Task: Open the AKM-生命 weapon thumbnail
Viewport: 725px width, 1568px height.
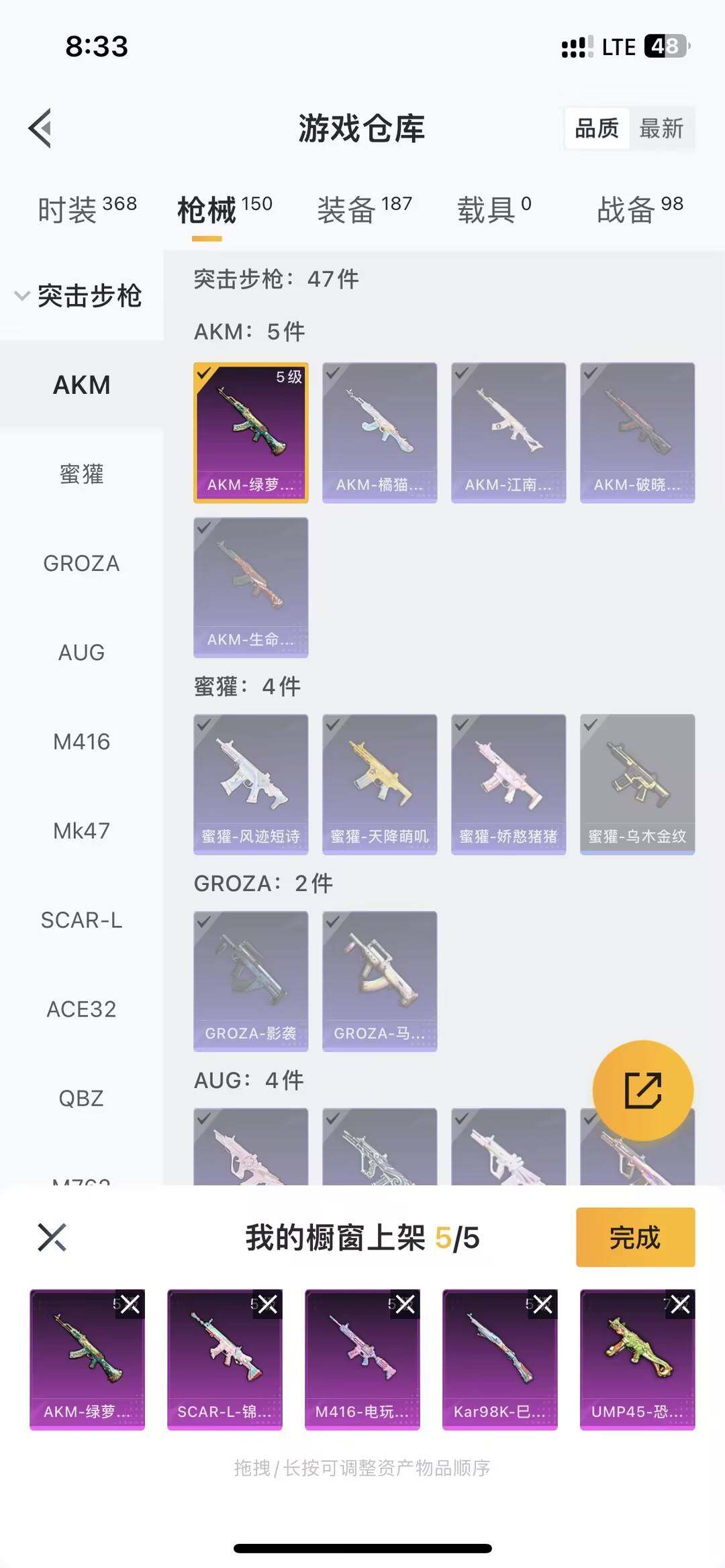Action: tap(250, 587)
